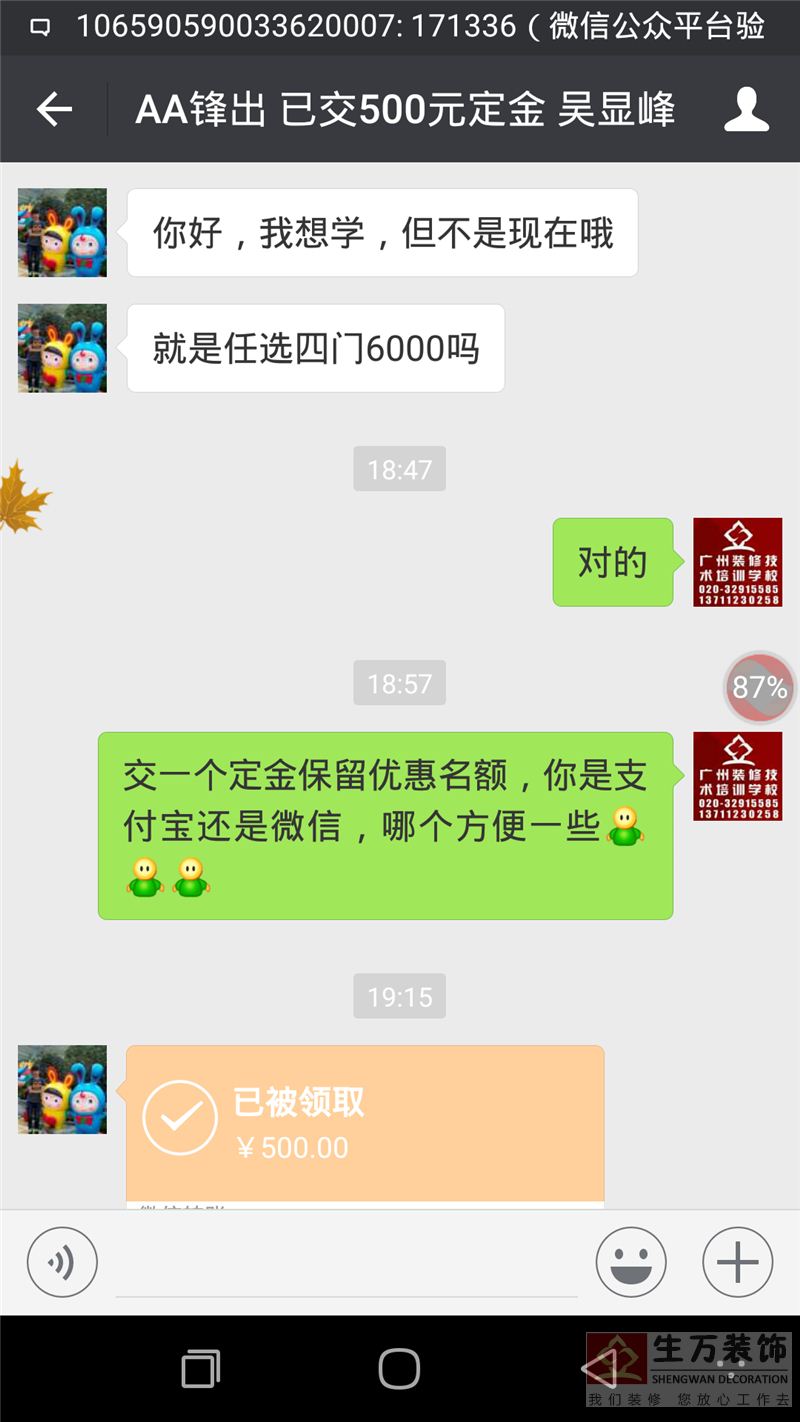Tap own avatar beside 对的 message

(738, 562)
